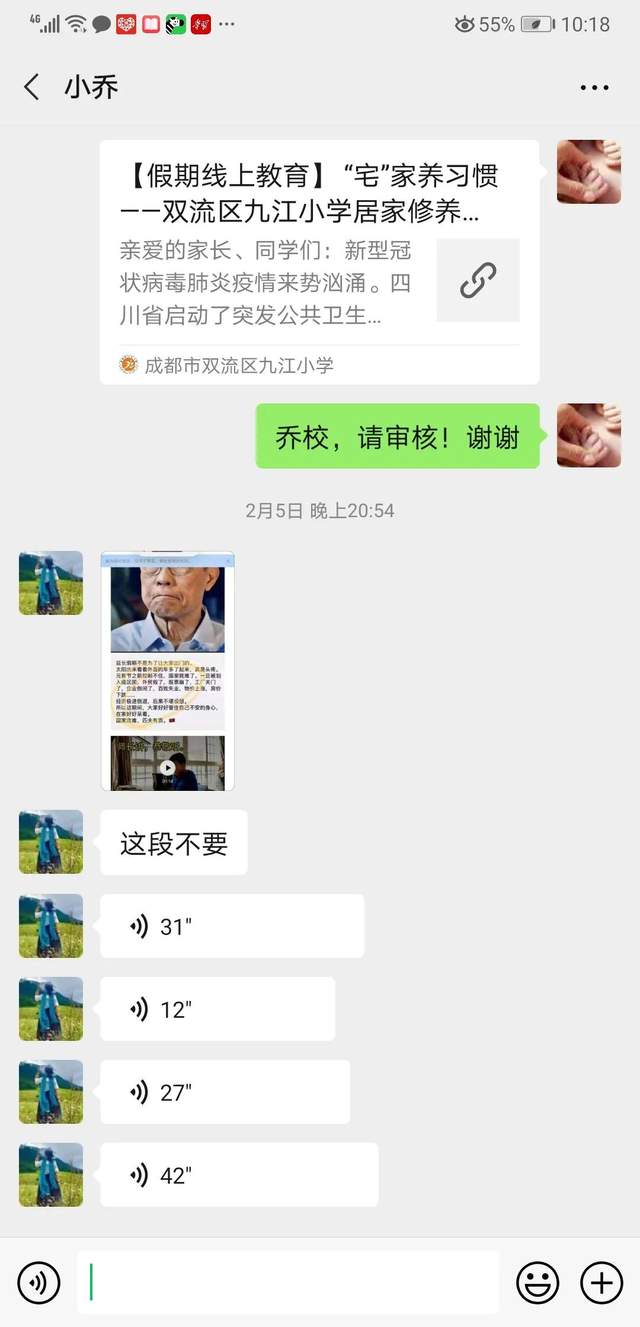Image resolution: width=640 pixels, height=1327 pixels.
Task: Play the 12-second voice message
Action: [x=217, y=1009]
